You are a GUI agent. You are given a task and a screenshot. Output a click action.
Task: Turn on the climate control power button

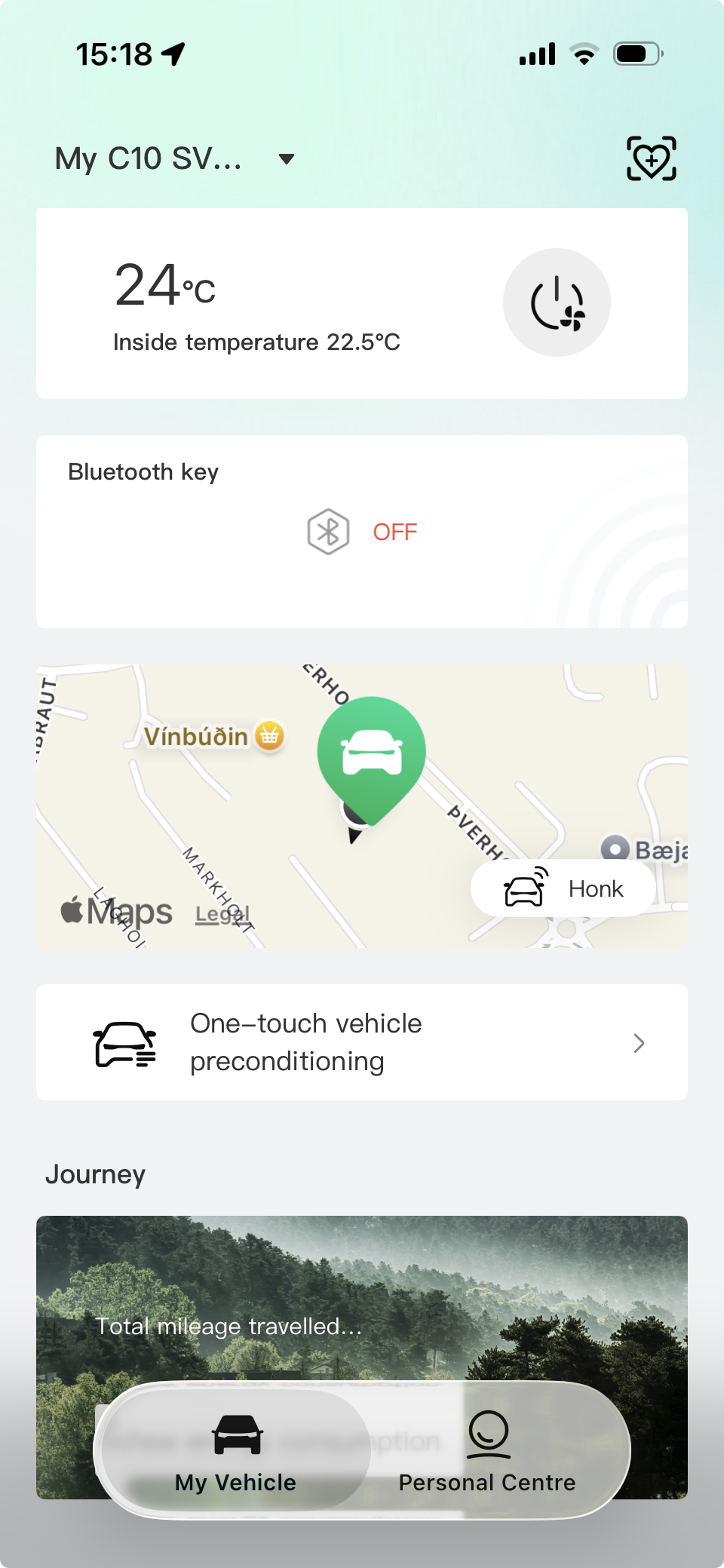557,302
